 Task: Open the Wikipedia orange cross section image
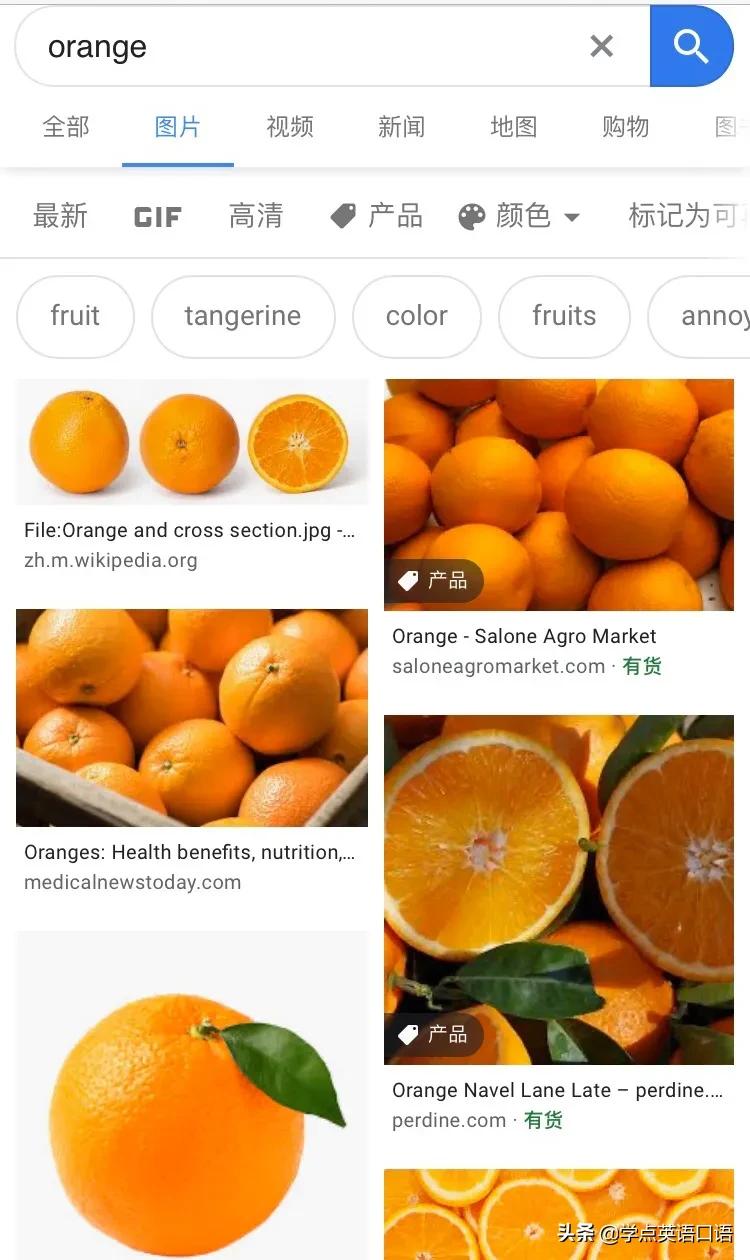191,443
